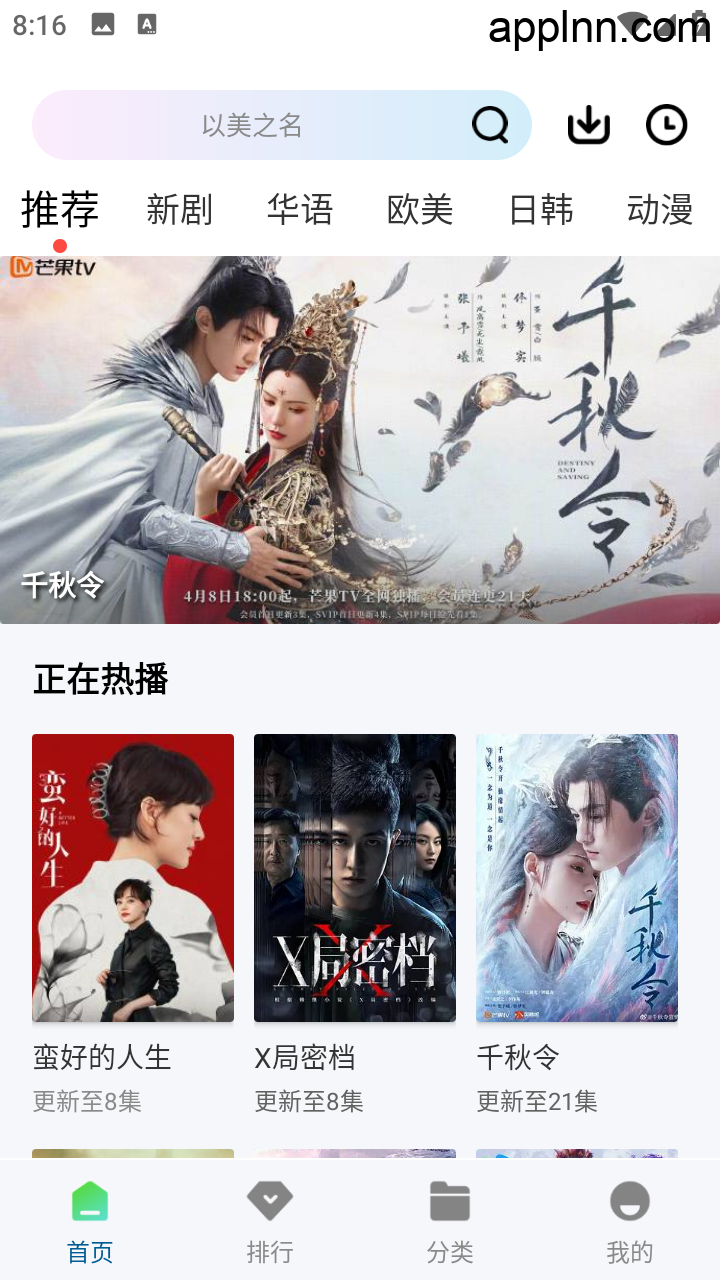This screenshot has width=720, height=1280.
Task: Switch to the 欧美 tab
Action: (x=420, y=210)
